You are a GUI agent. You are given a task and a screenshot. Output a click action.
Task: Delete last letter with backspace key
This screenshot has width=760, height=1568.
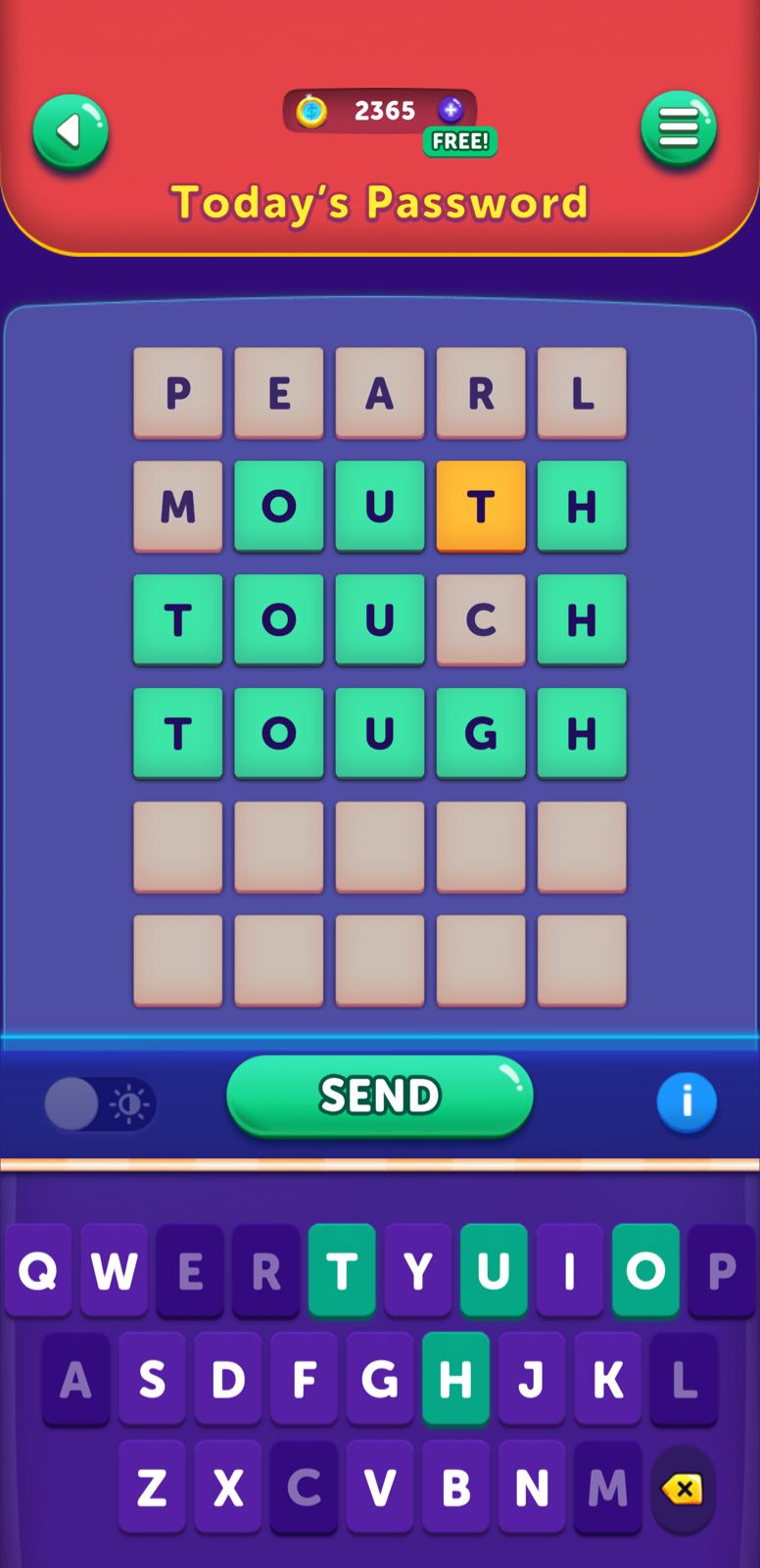[683, 1490]
